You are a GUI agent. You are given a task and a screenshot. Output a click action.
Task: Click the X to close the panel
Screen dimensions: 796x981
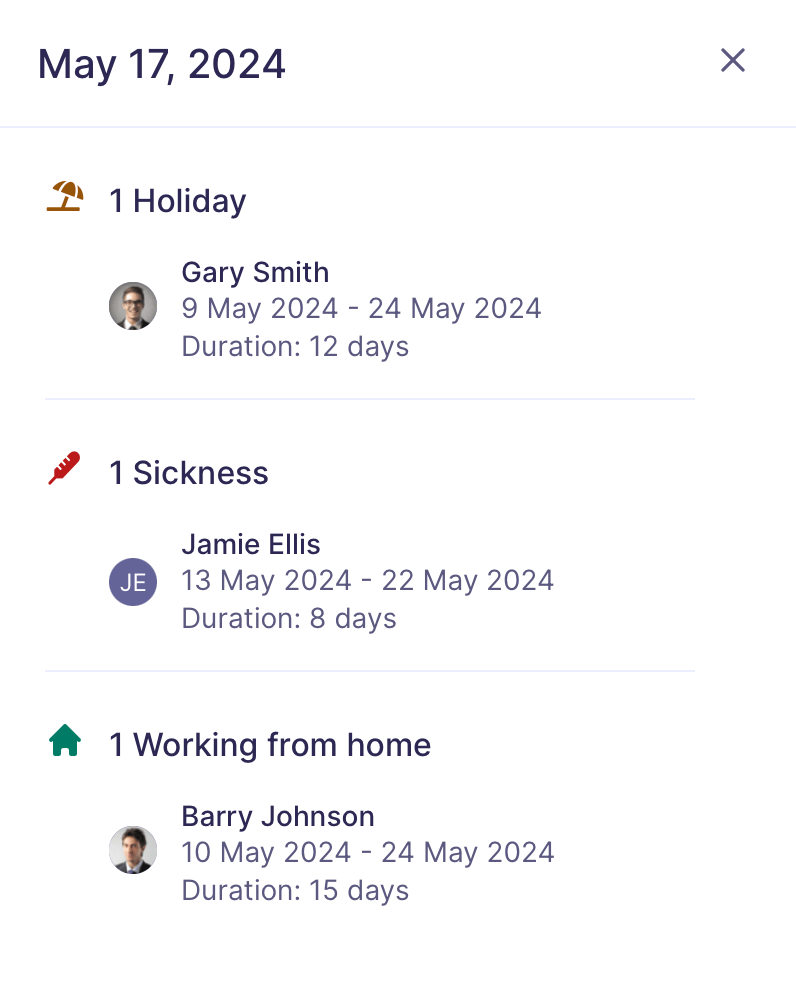[x=733, y=61]
